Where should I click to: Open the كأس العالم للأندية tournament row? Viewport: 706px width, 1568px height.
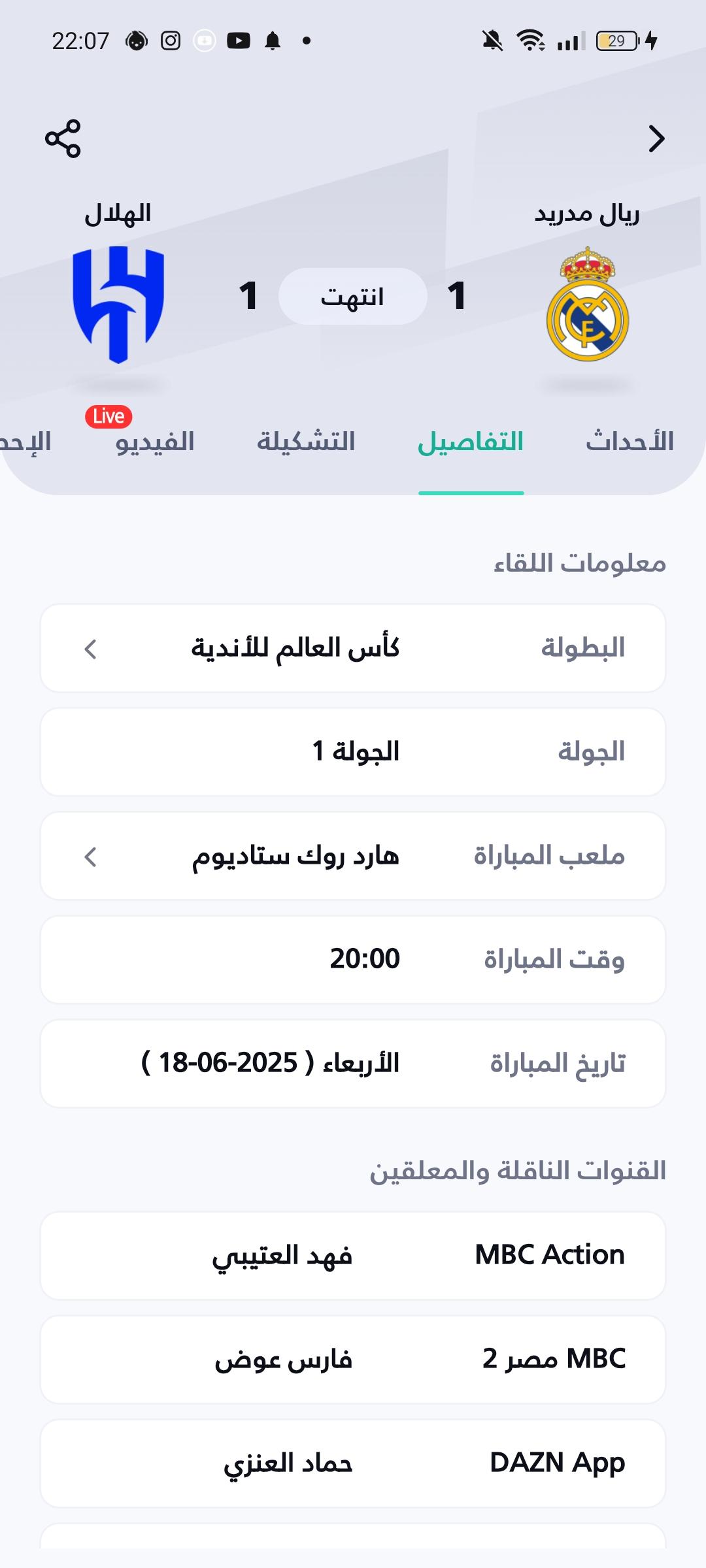[x=353, y=648]
